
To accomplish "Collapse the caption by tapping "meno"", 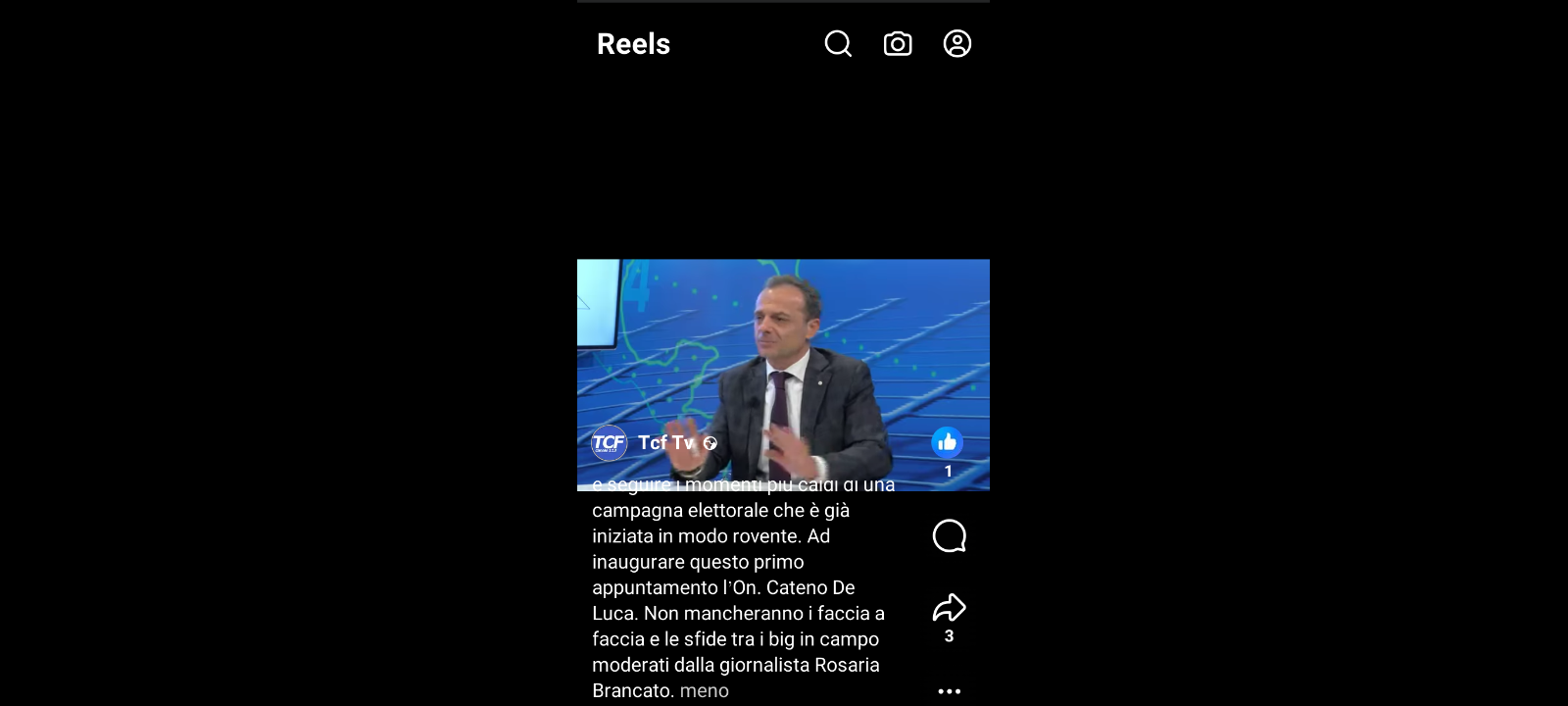I will [x=704, y=691].
